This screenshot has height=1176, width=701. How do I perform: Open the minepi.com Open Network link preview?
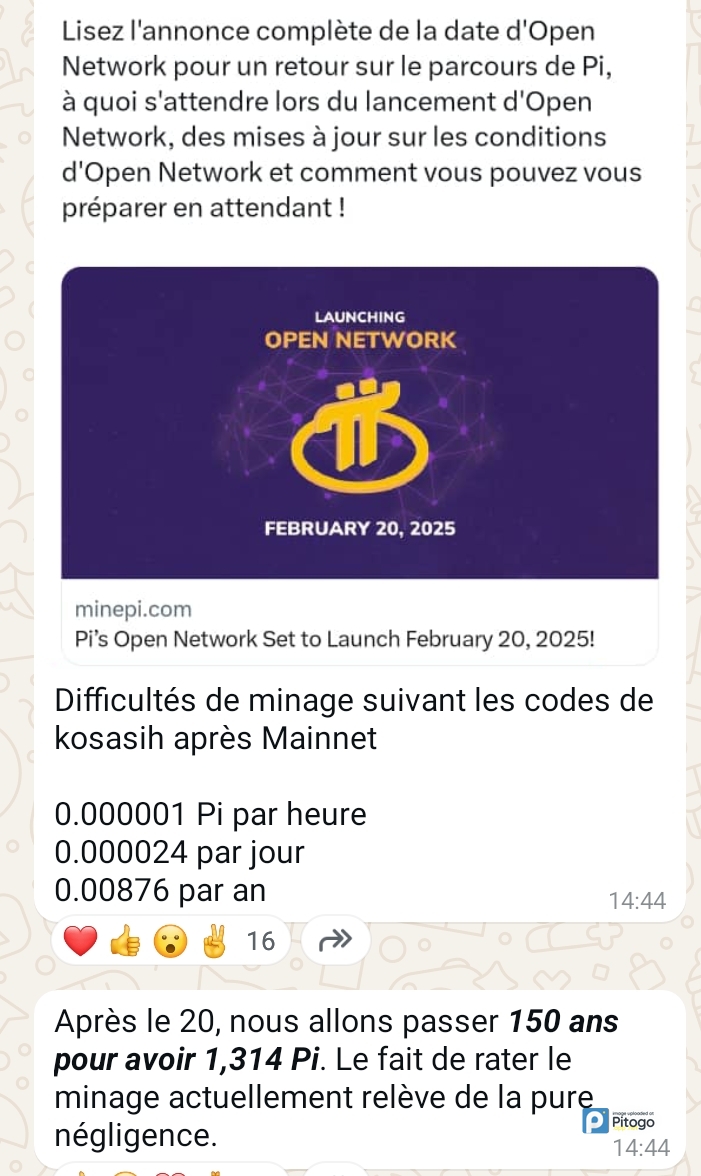point(359,465)
